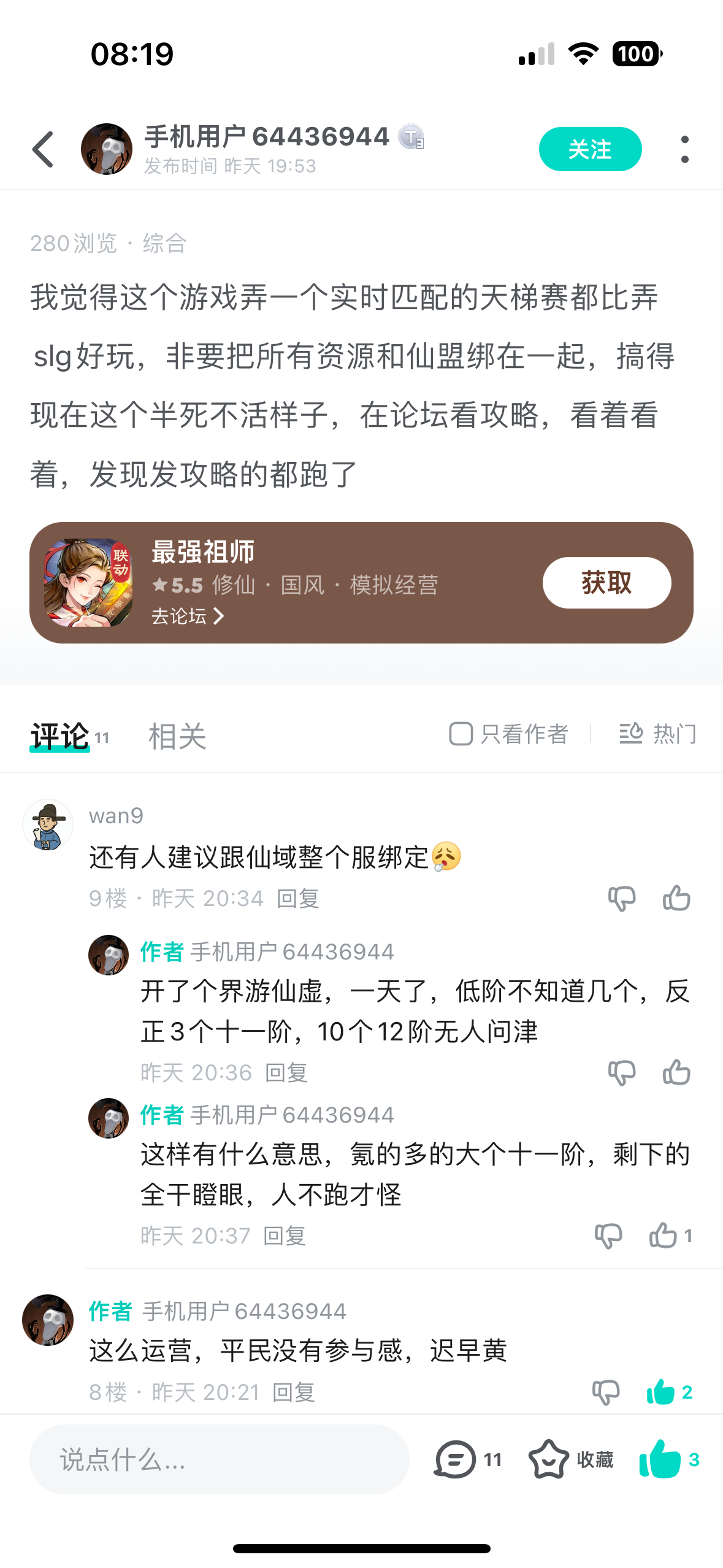Viewport: 723px width, 1568px height.
Task: Tap the 说点什么 comment input field
Action: coord(215,1459)
